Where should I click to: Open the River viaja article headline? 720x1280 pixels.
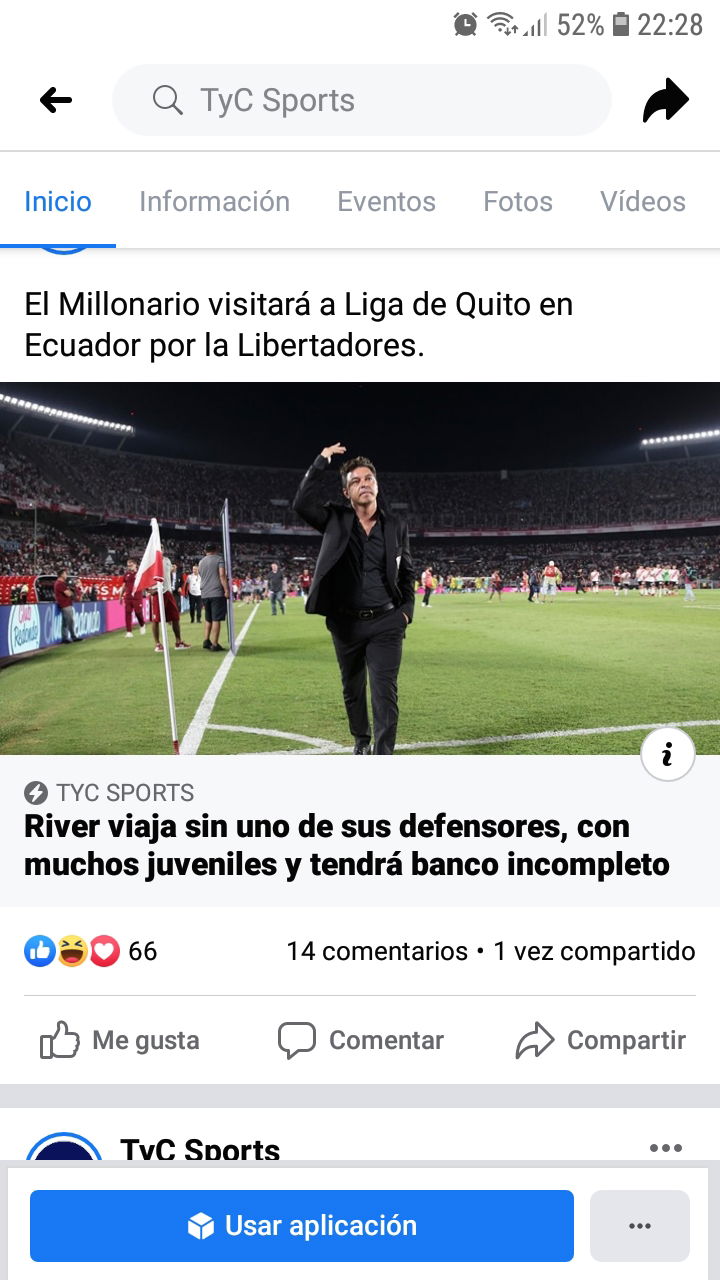click(x=346, y=845)
